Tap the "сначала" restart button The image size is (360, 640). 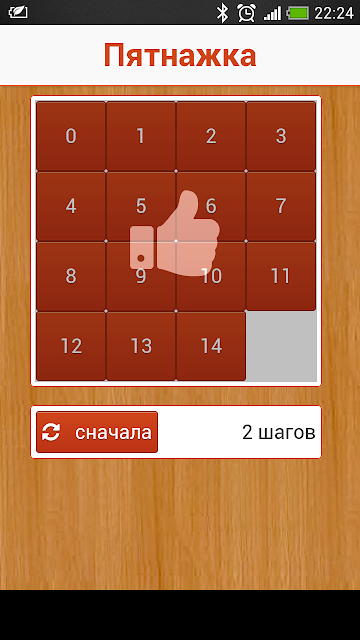point(97,432)
